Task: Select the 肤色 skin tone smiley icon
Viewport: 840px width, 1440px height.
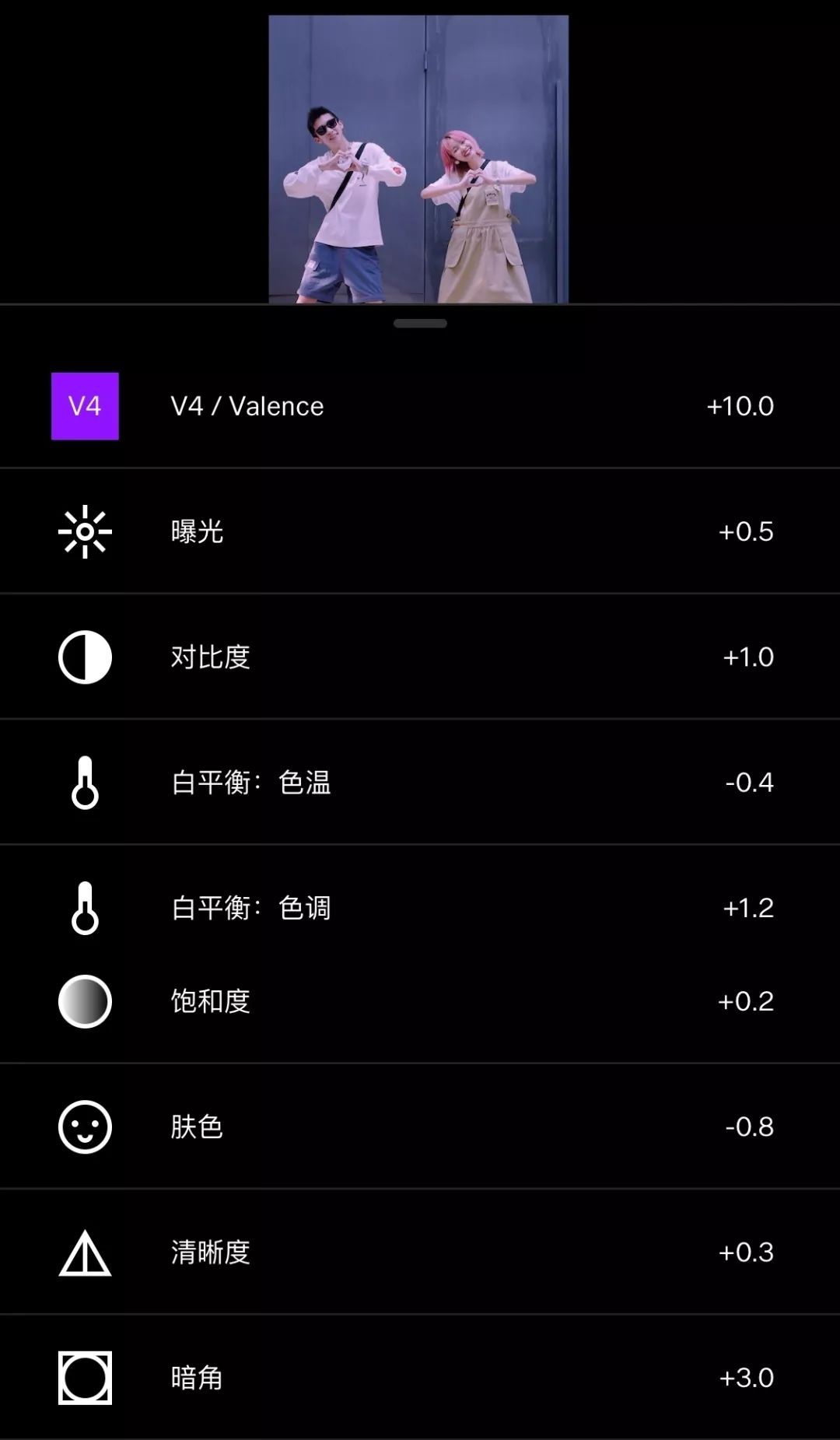Action: coord(85,1128)
